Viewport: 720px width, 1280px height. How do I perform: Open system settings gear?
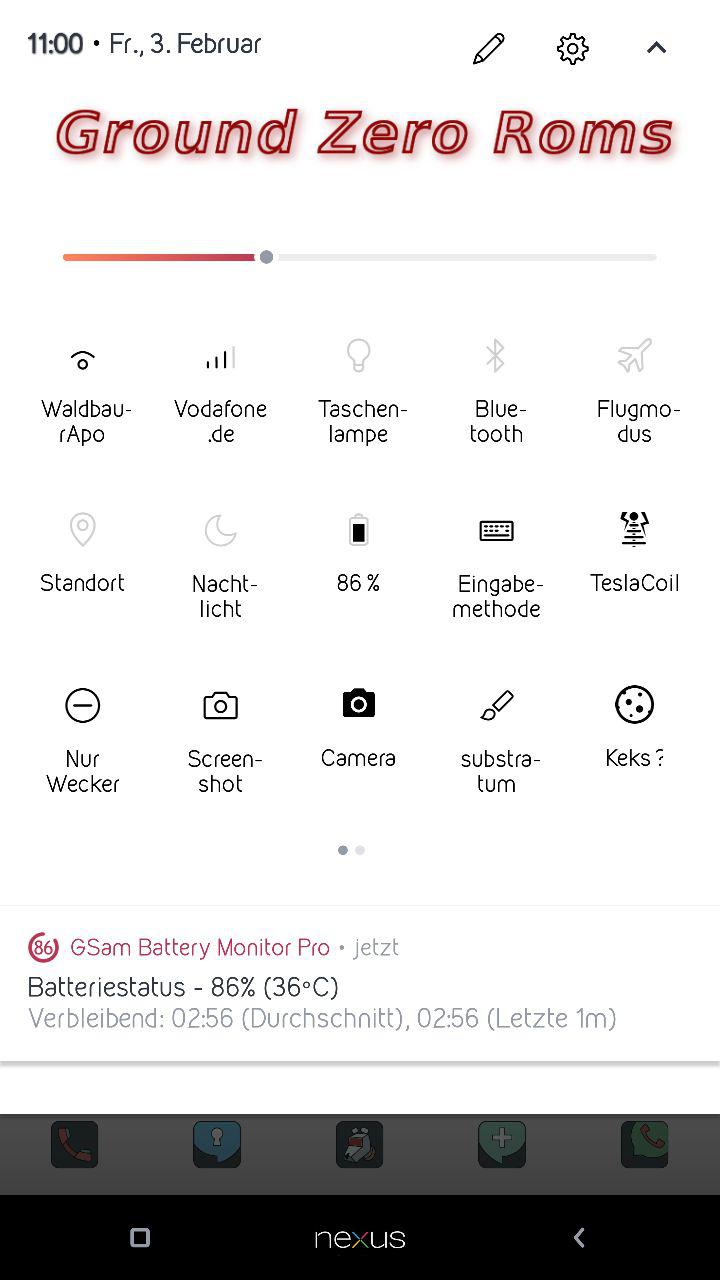pos(572,48)
